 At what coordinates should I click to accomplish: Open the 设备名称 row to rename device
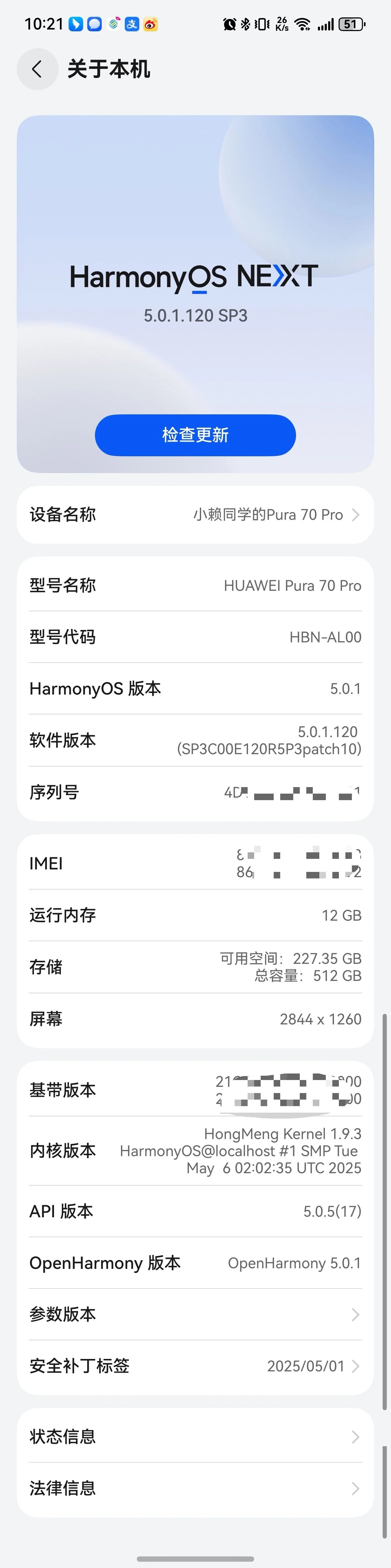[x=195, y=514]
